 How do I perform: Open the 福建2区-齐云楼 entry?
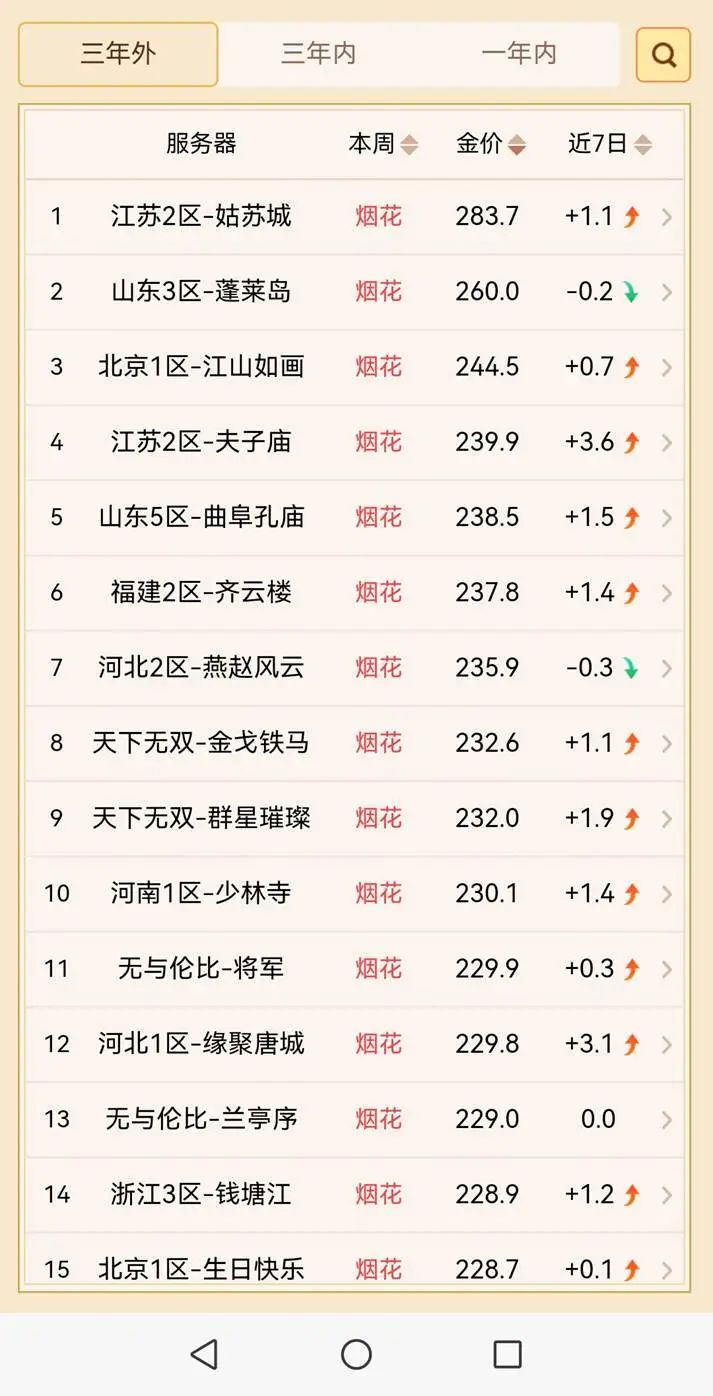pos(355,593)
